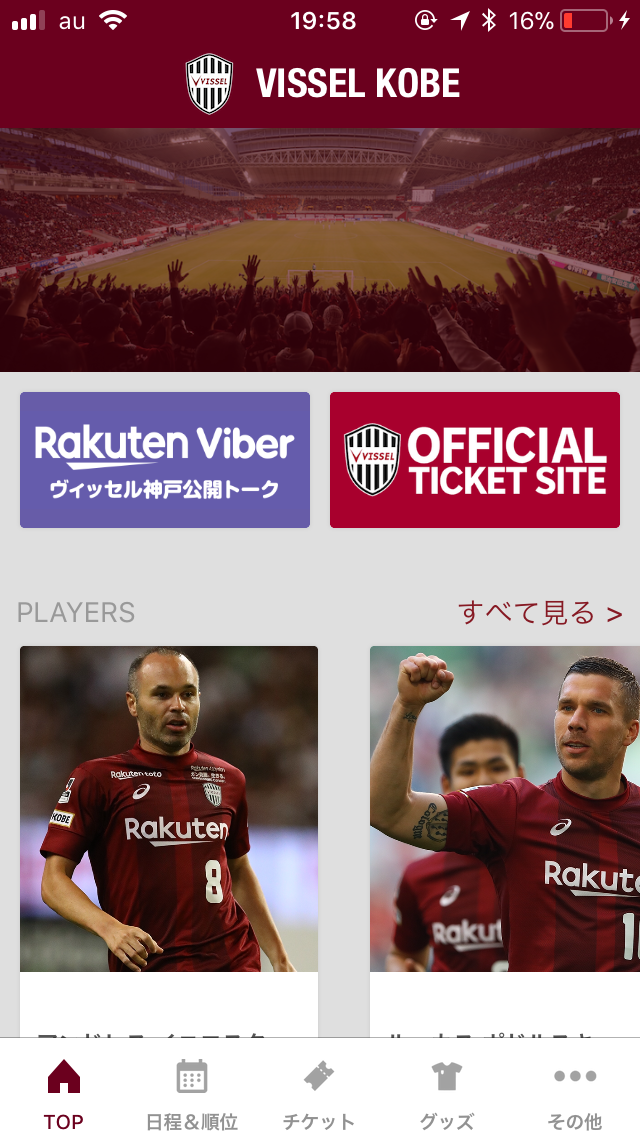Select the グッズ tab

pos(447,1093)
